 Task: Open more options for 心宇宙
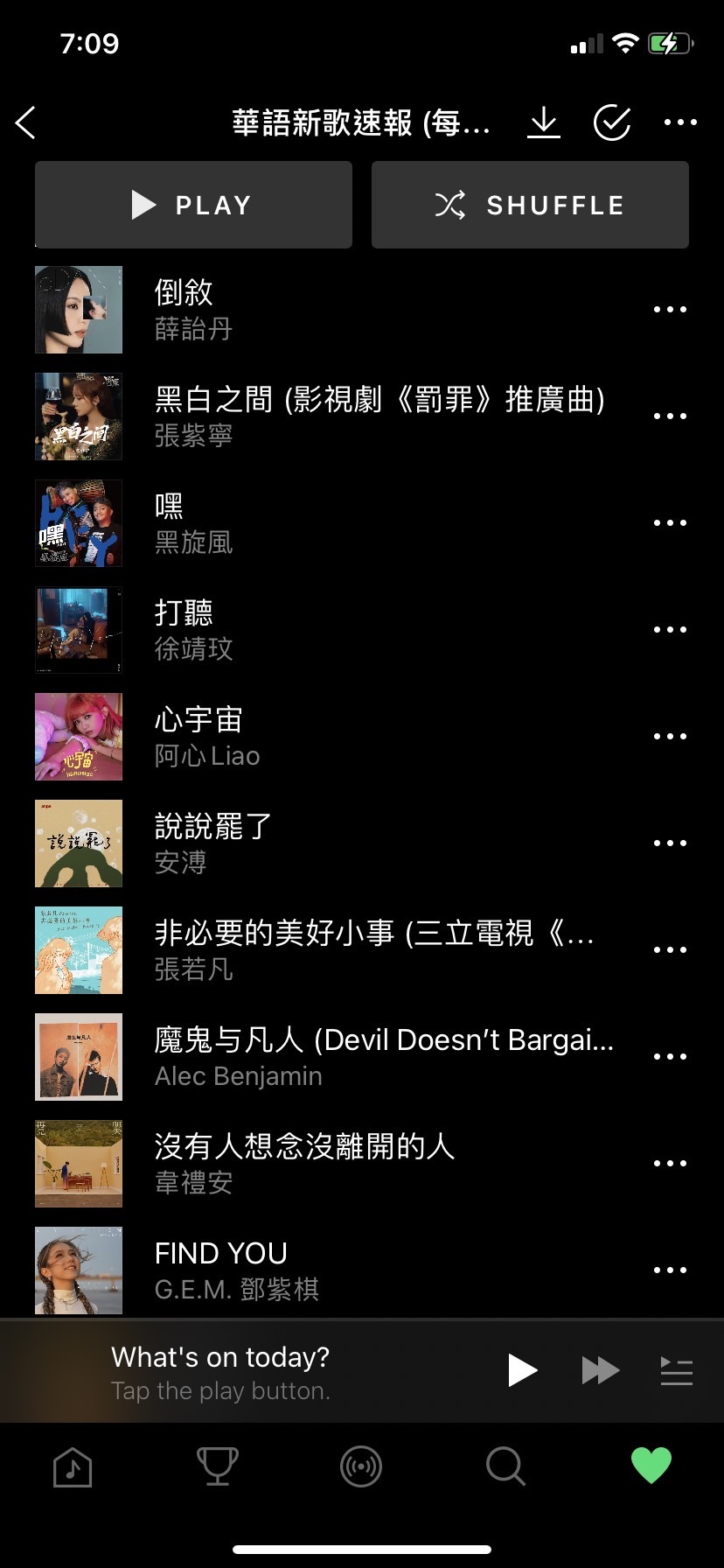point(670,737)
